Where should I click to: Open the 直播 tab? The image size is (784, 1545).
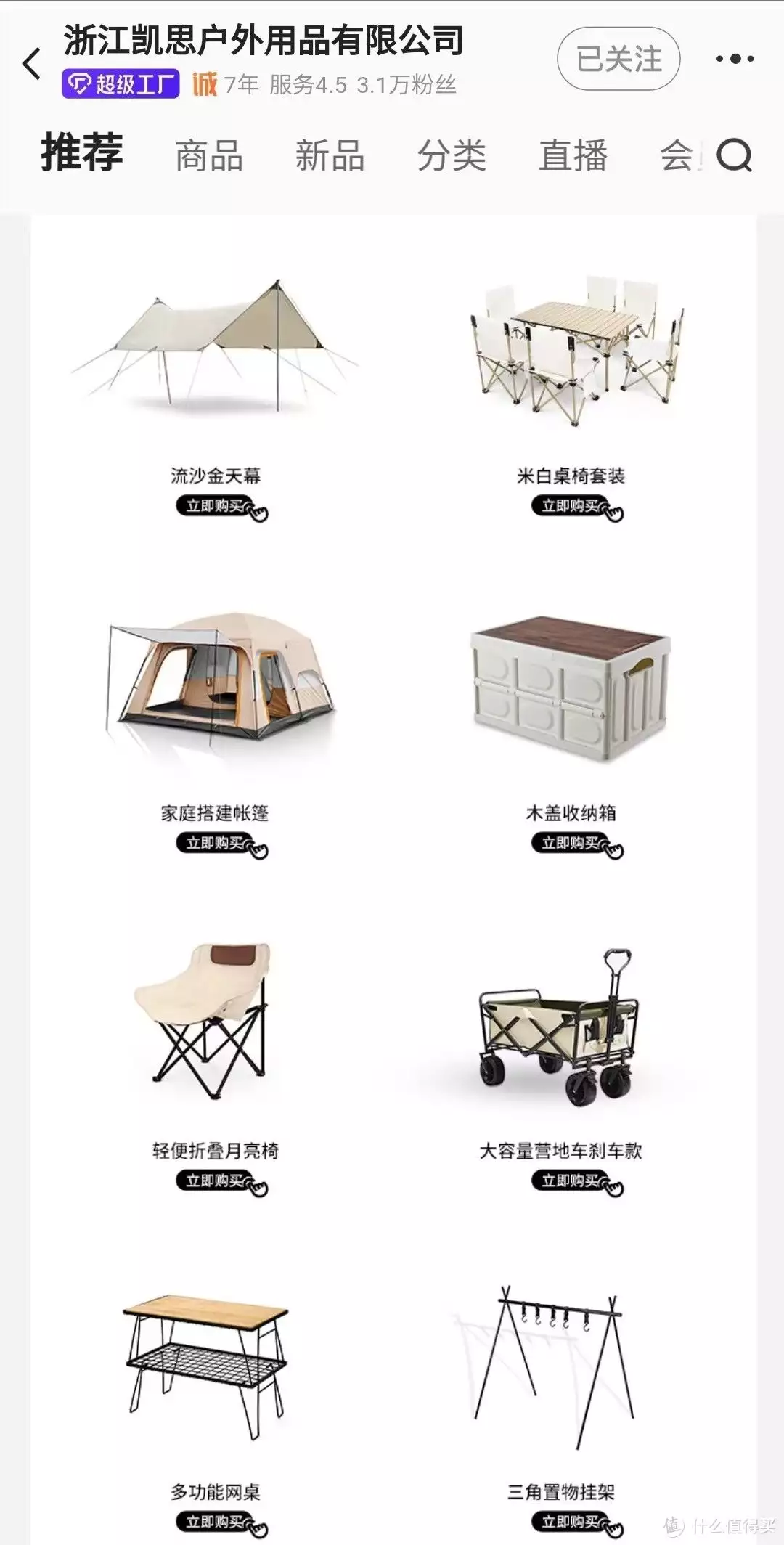pyautogui.click(x=573, y=156)
